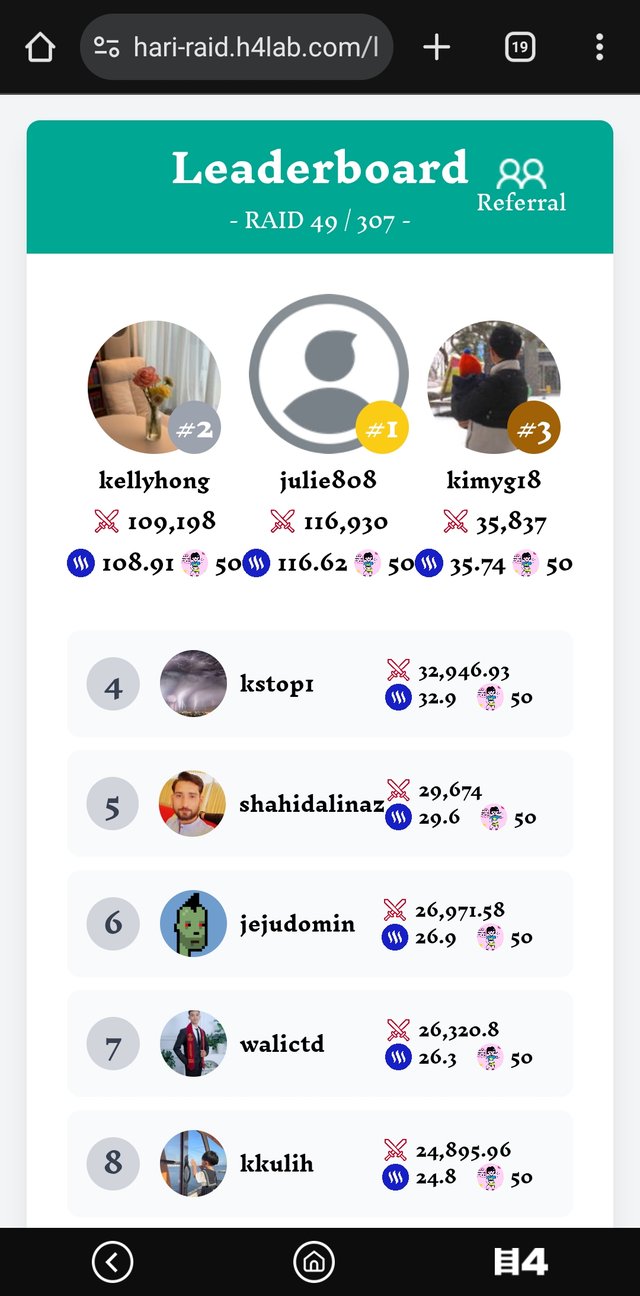Return to the app home screen
The height and width of the screenshot is (1296, 640).
point(314,1263)
